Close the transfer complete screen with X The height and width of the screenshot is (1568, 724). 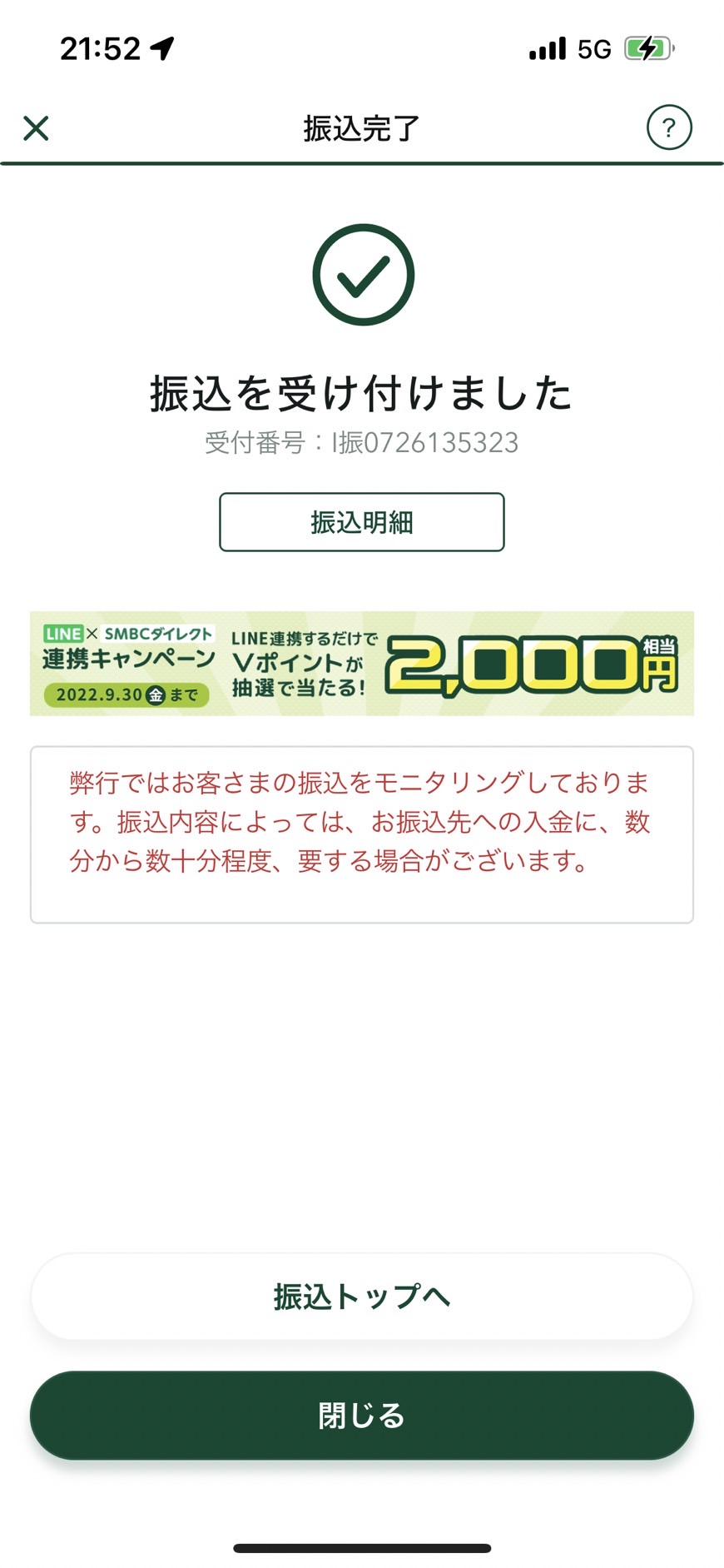coord(36,128)
